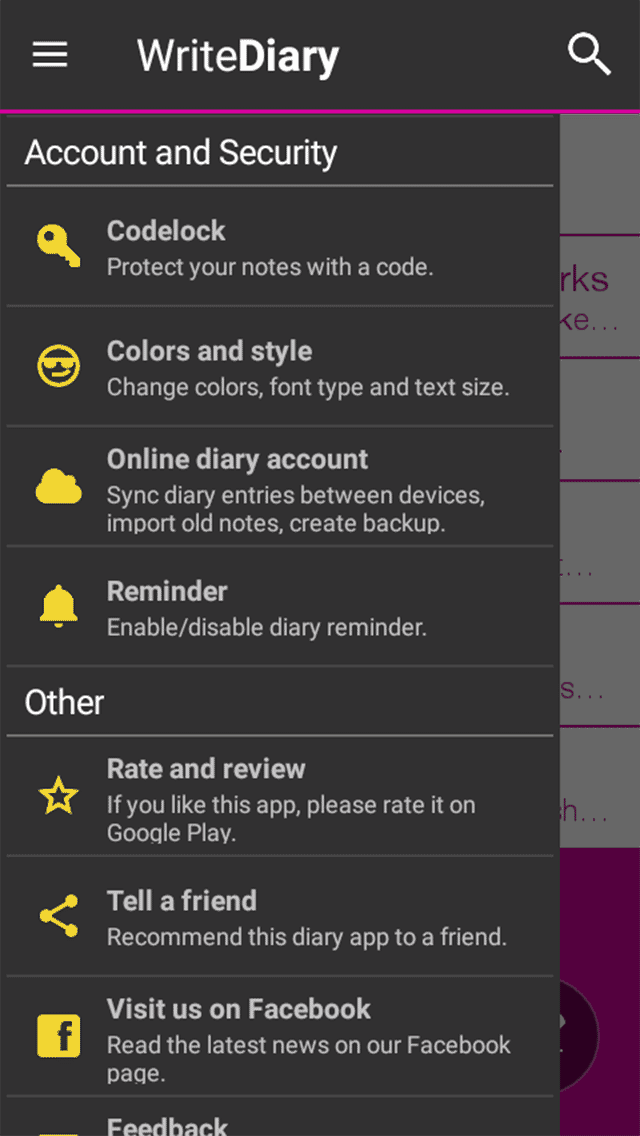The width and height of the screenshot is (640, 1136).
Task: Open Visit us on Facebook
Action: pos(280,1037)
